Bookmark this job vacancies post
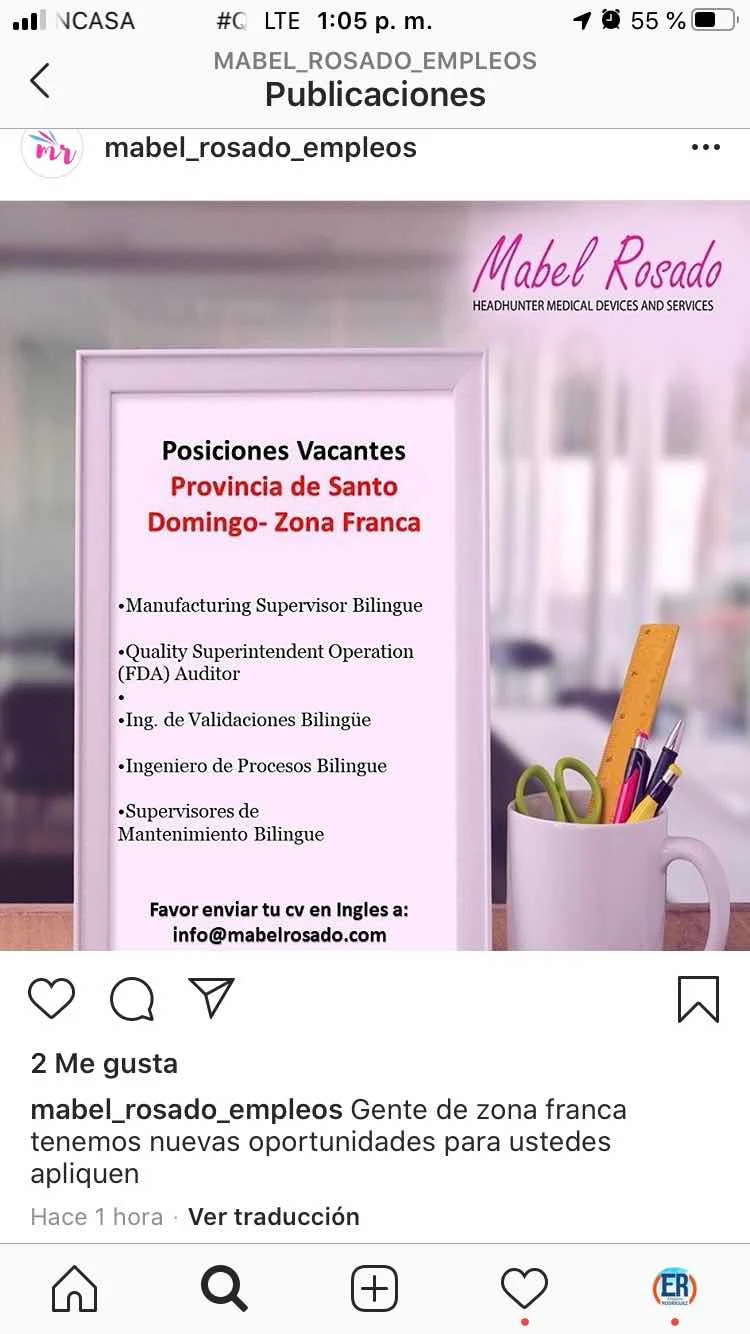 click(698, 998)
